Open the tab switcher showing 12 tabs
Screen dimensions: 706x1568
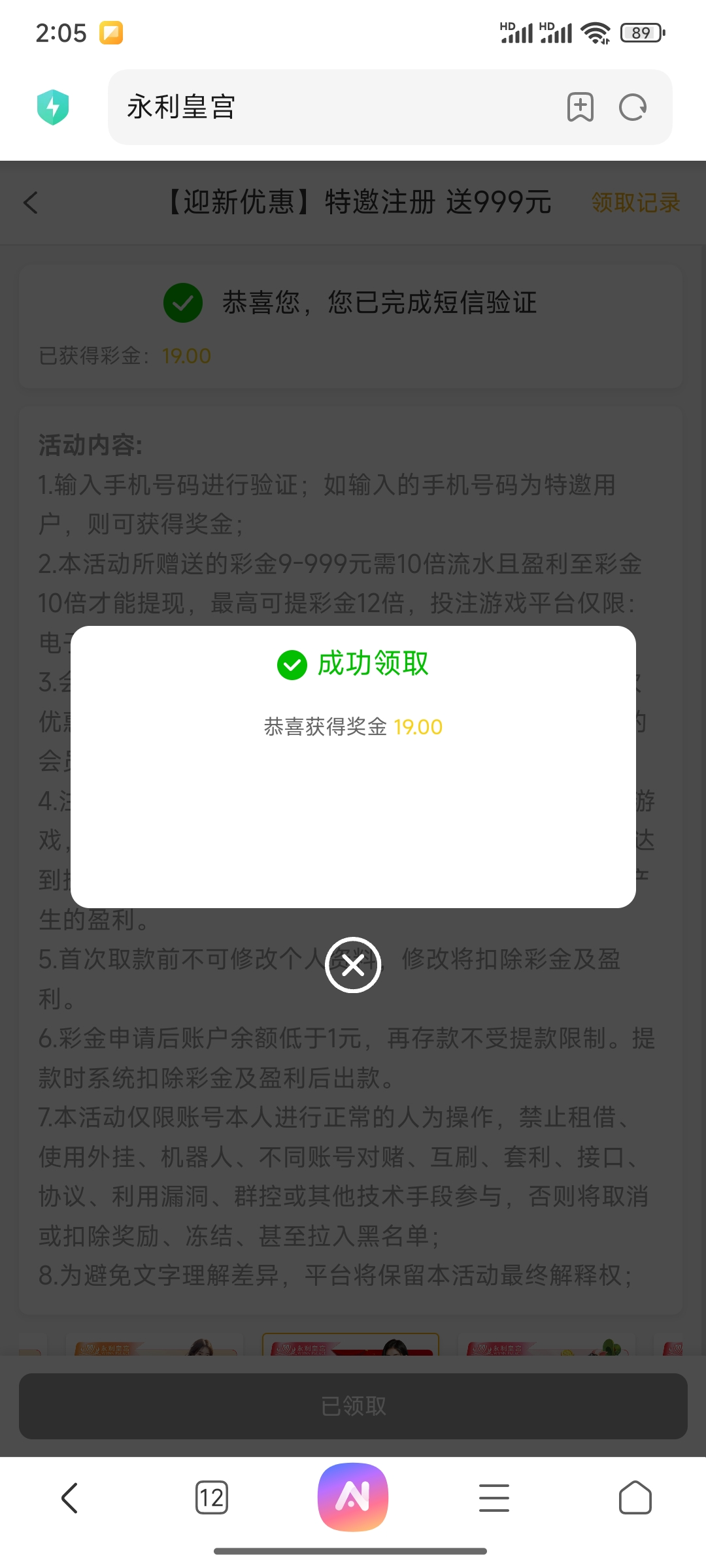(212, 1497)
